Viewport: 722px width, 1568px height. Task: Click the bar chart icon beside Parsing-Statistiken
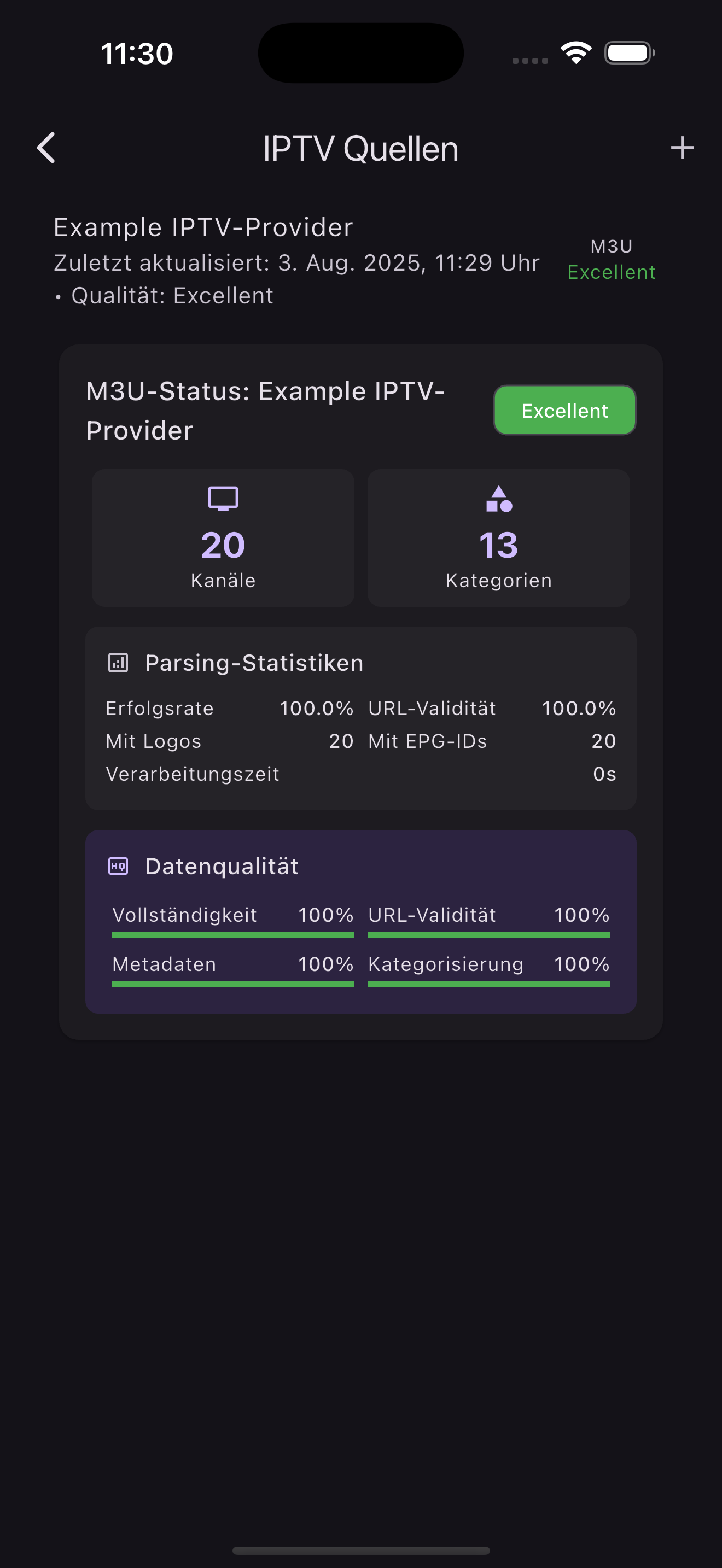(118, 662)
